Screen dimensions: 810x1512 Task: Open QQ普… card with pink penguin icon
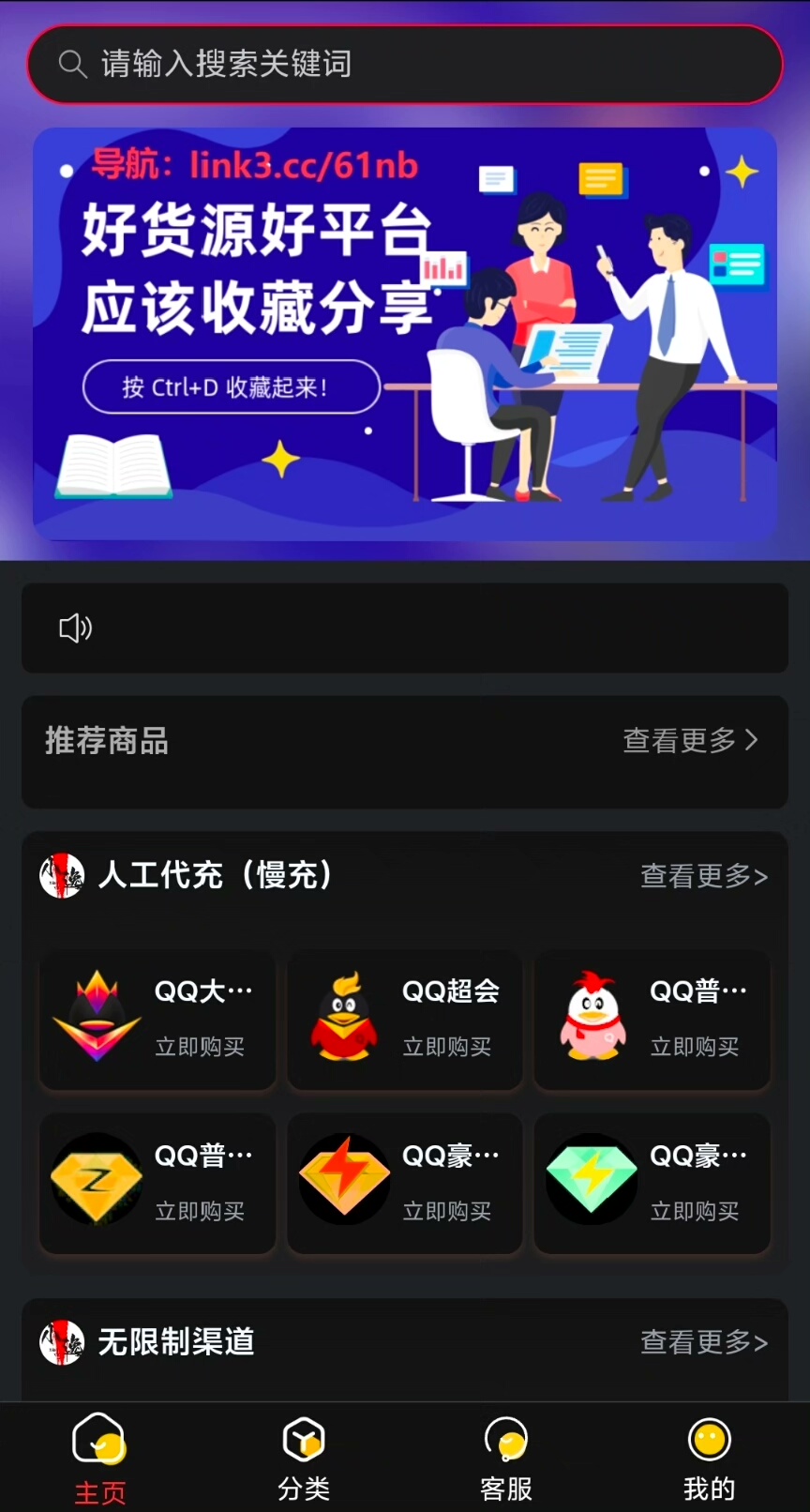click(x=652, y=1020)
